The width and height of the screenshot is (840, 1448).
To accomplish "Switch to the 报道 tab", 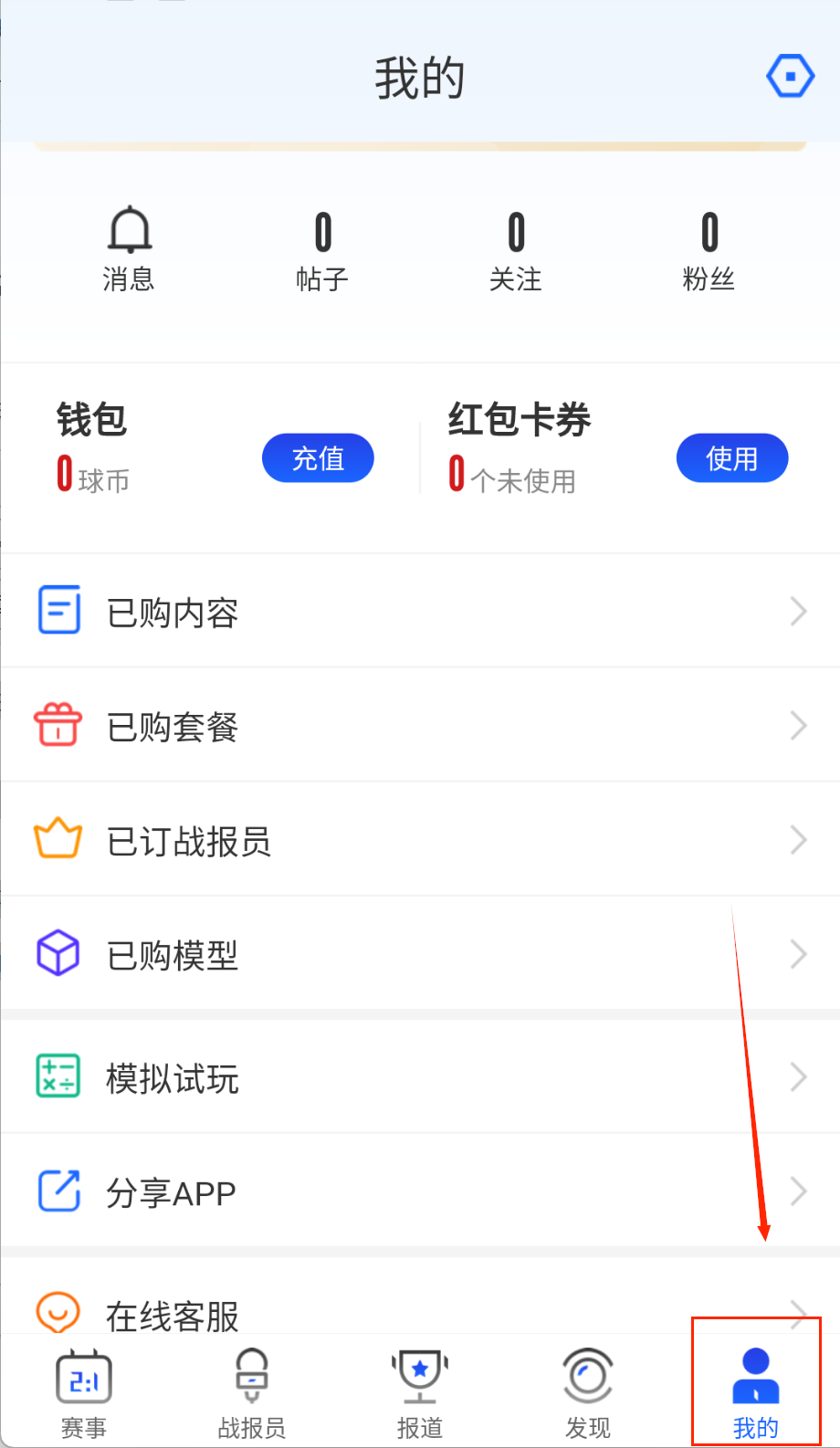I will pos(420,1392).
